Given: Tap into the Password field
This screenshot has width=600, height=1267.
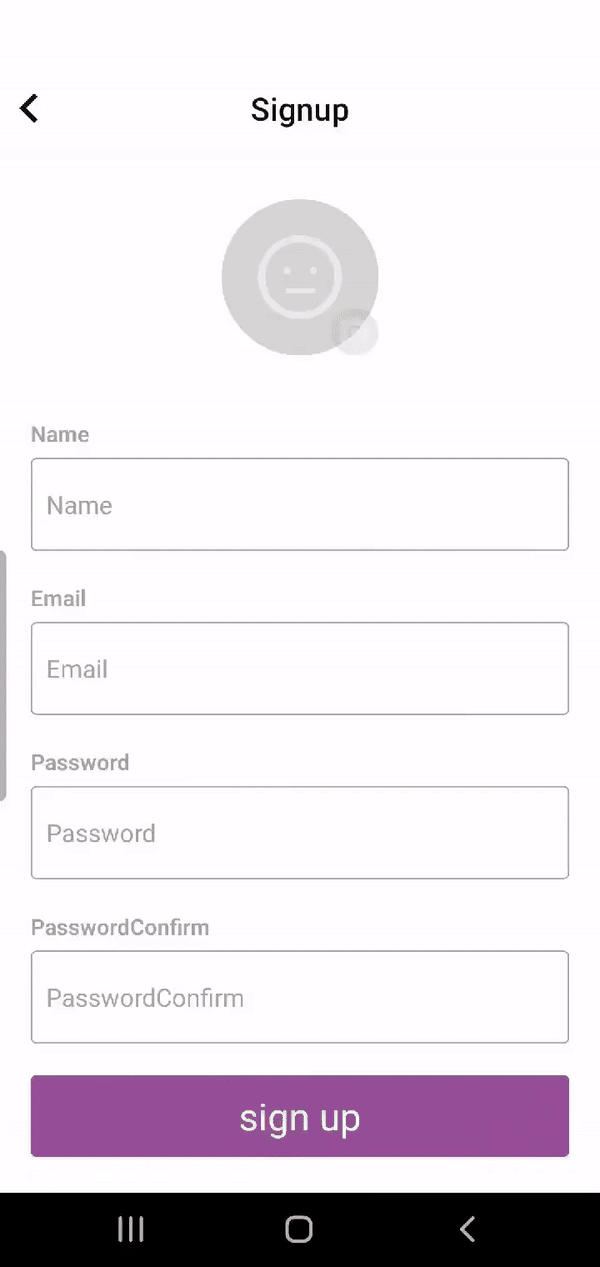Looking at the screenshot, I should (x=300, y=832).
